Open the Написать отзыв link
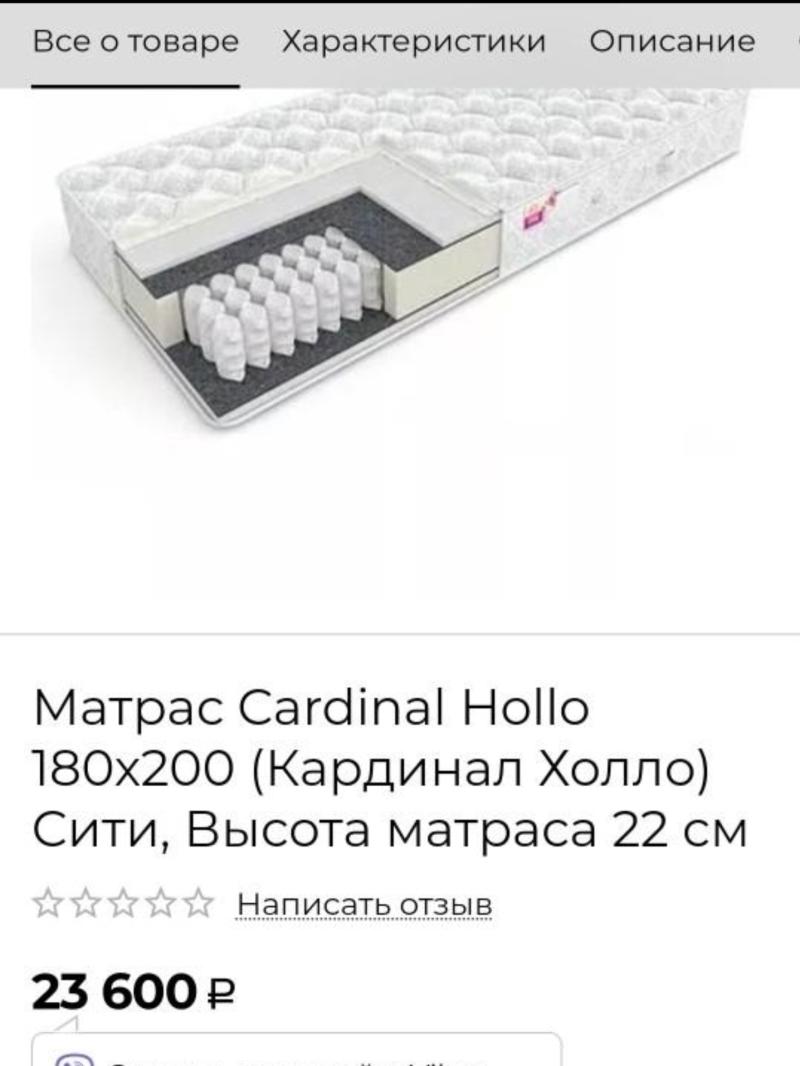800x1066 pixels. (x=364, y=904)
